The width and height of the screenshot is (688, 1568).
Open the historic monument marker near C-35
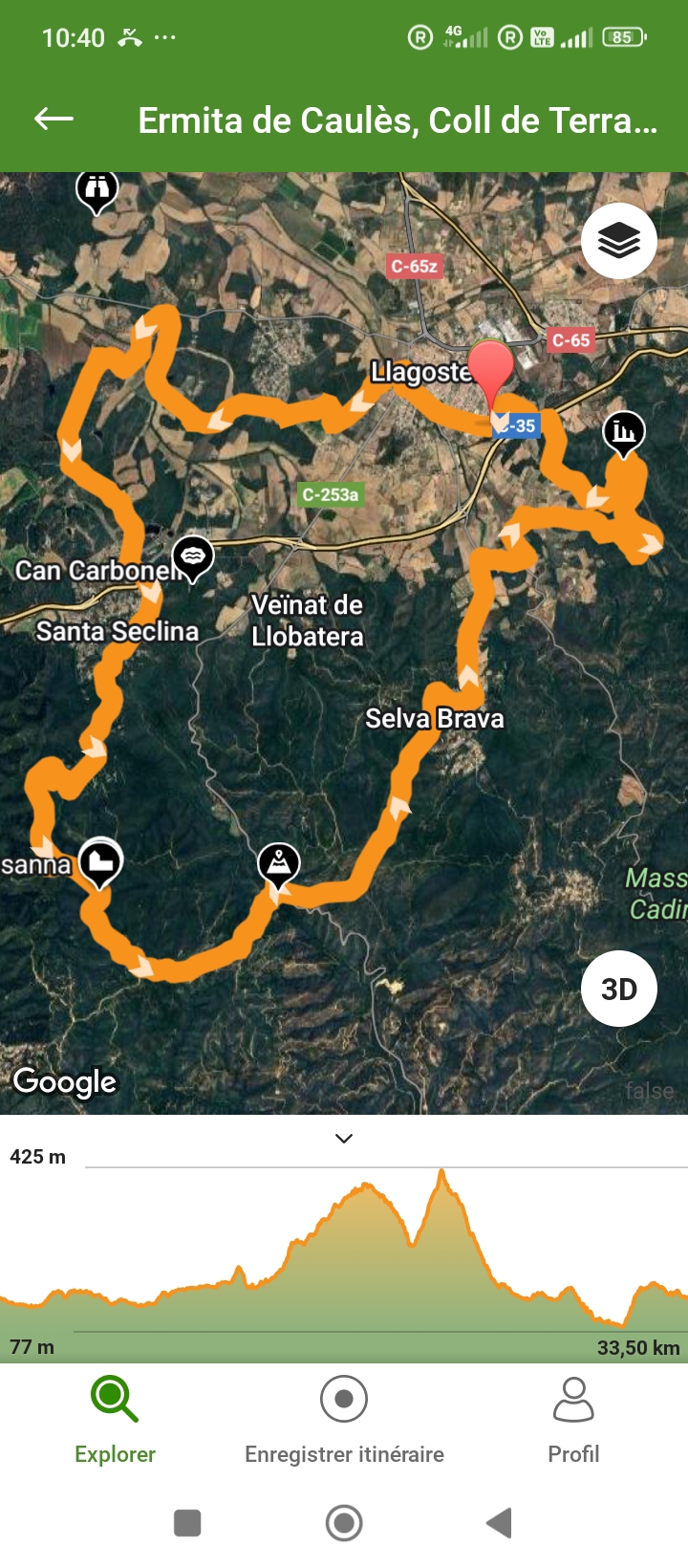(624, 432)
